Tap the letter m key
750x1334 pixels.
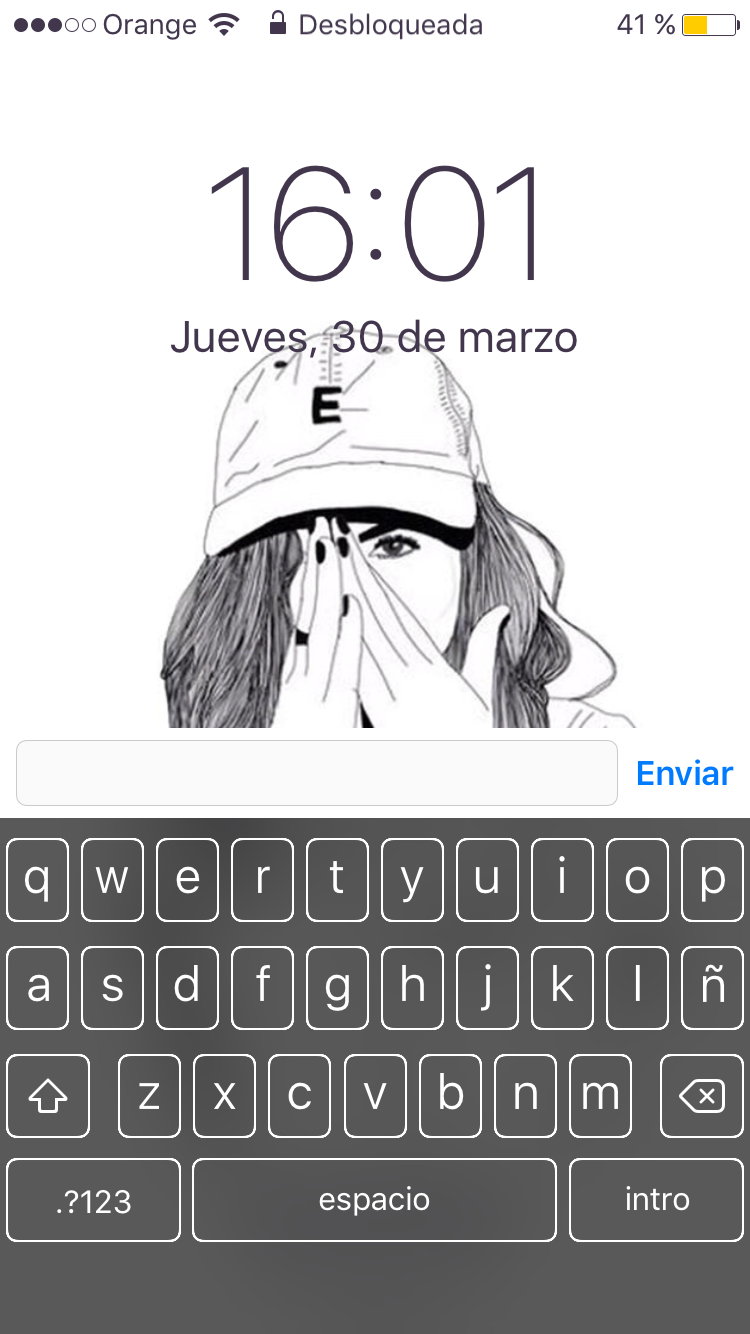pos(600,1096)
